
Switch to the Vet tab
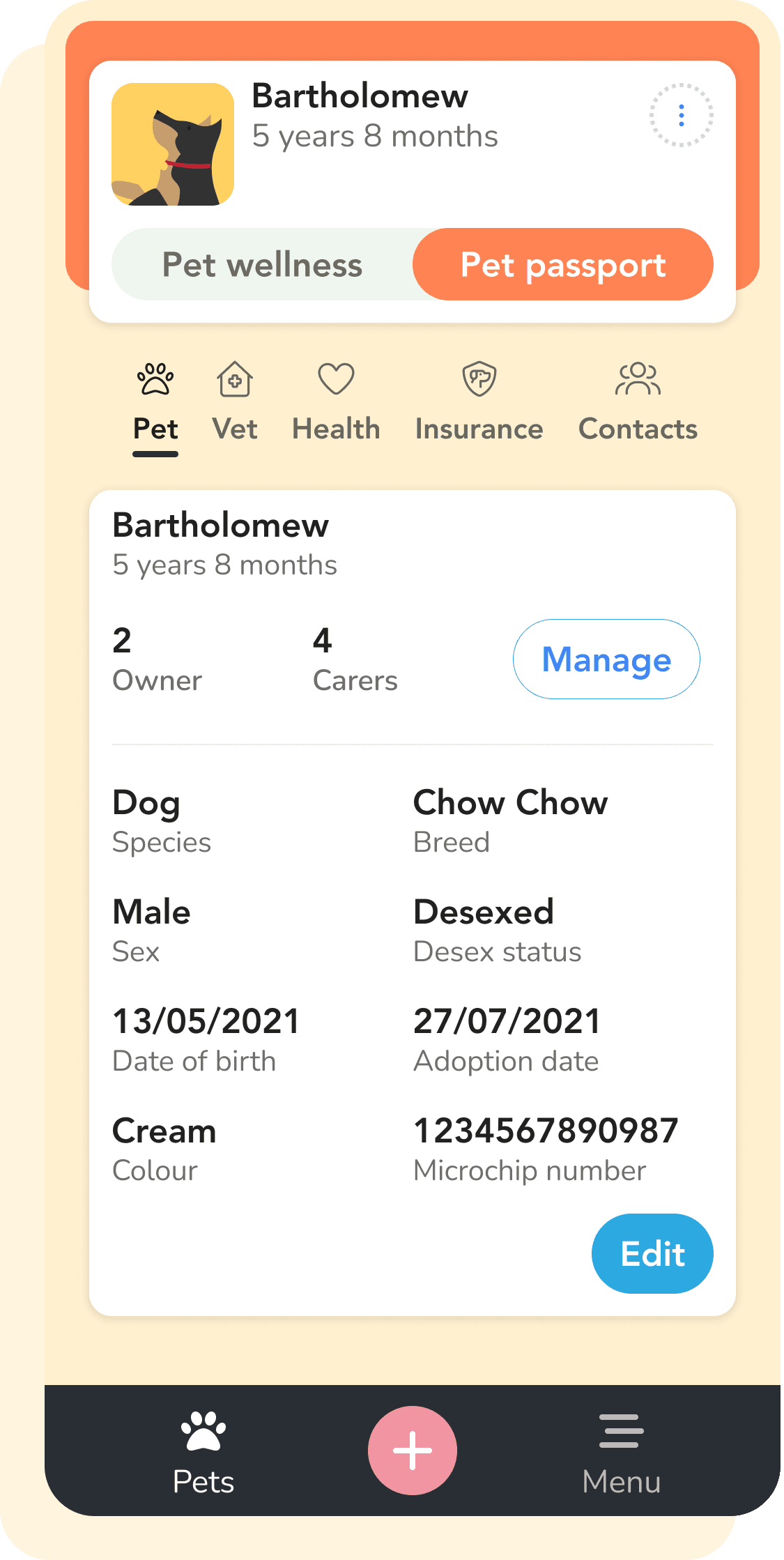(x=235, y=402)
